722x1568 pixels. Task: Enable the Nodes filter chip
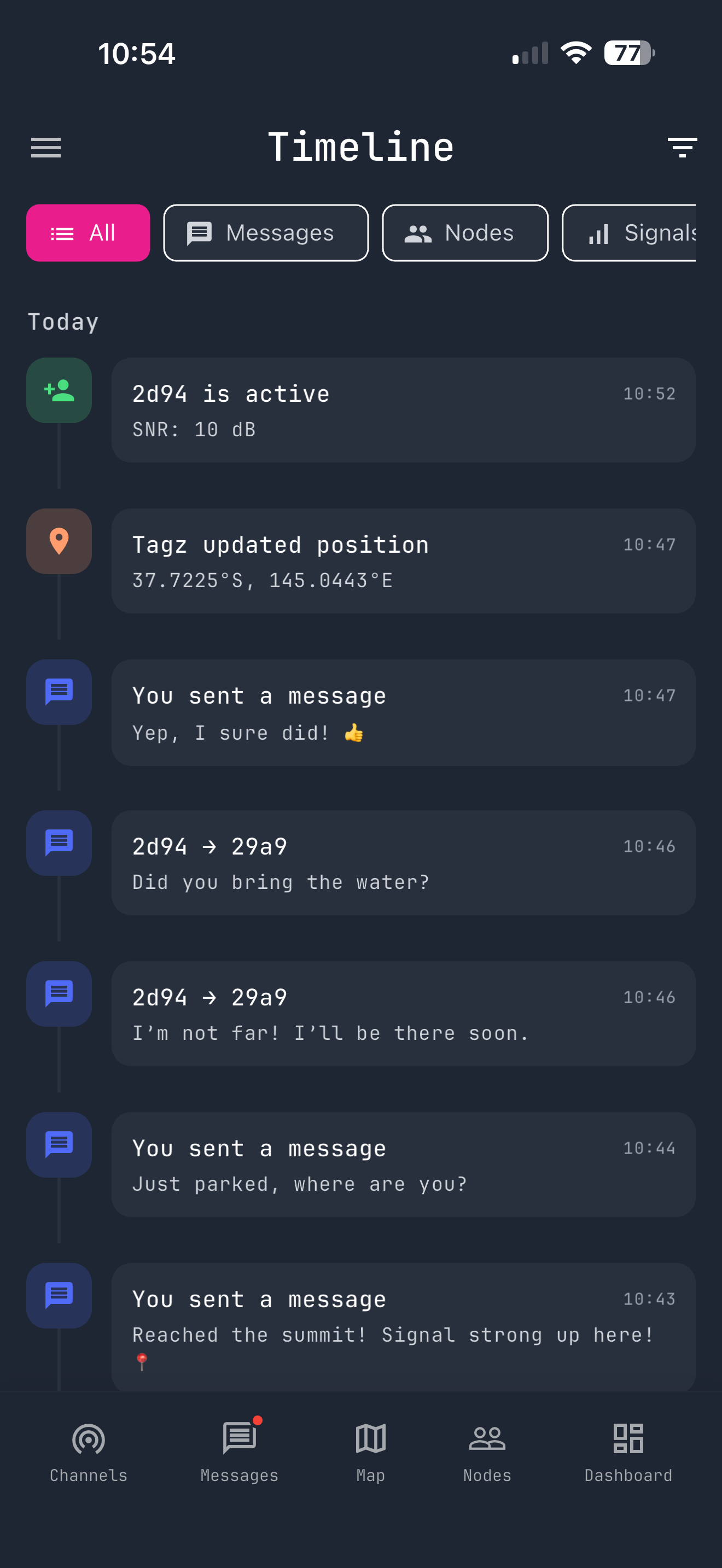tap(464, 232)
